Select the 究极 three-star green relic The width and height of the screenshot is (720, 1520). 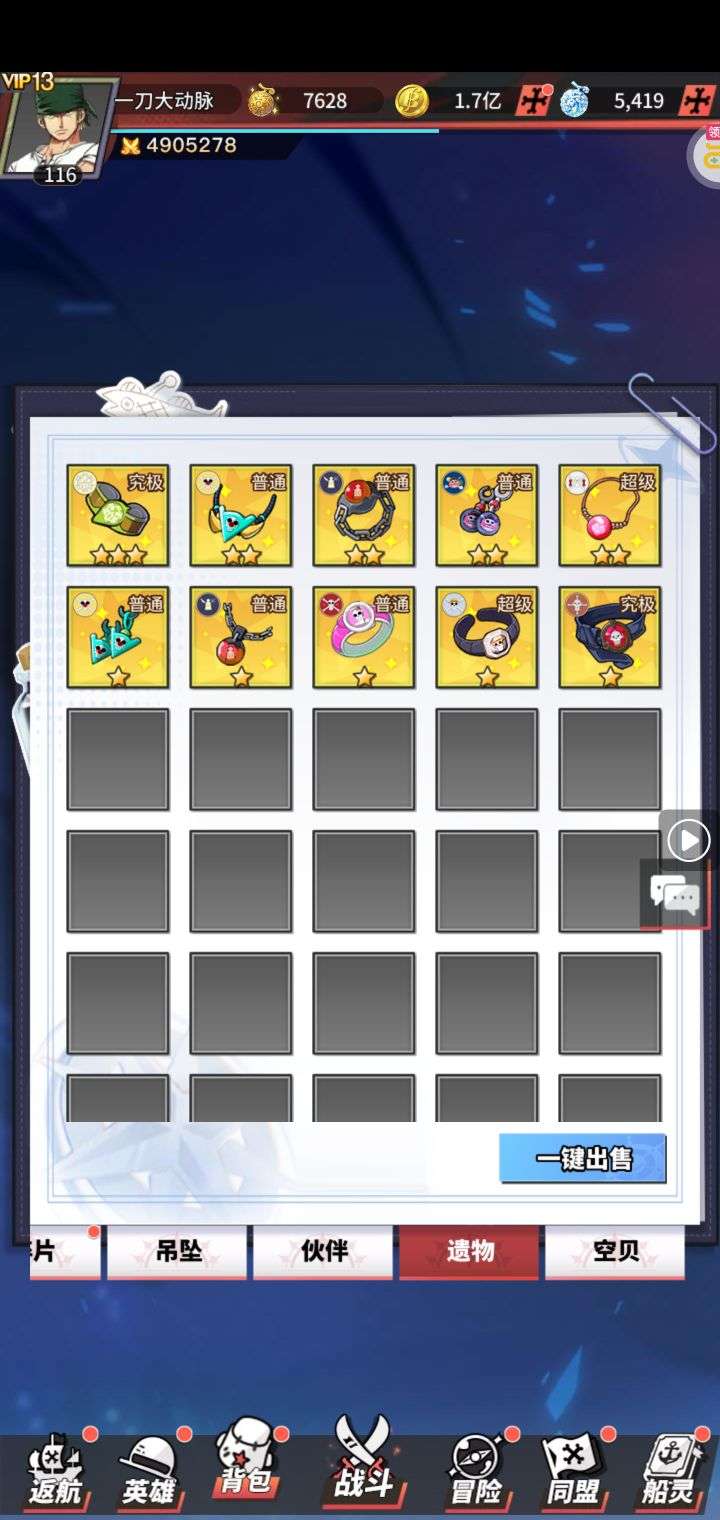click(x=118, y=515)
